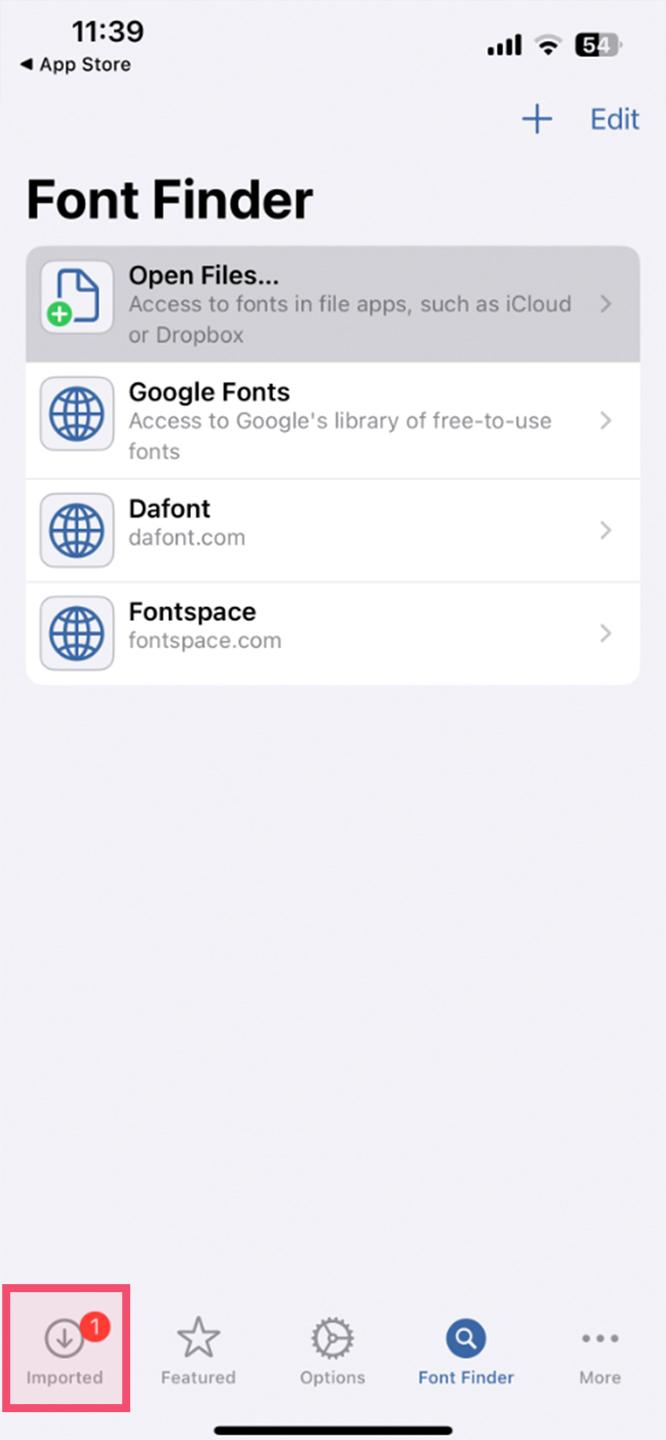The width and height of the screenshot is (666, 1440).
Task: Return to the App Store
Action: click(75, 65)
